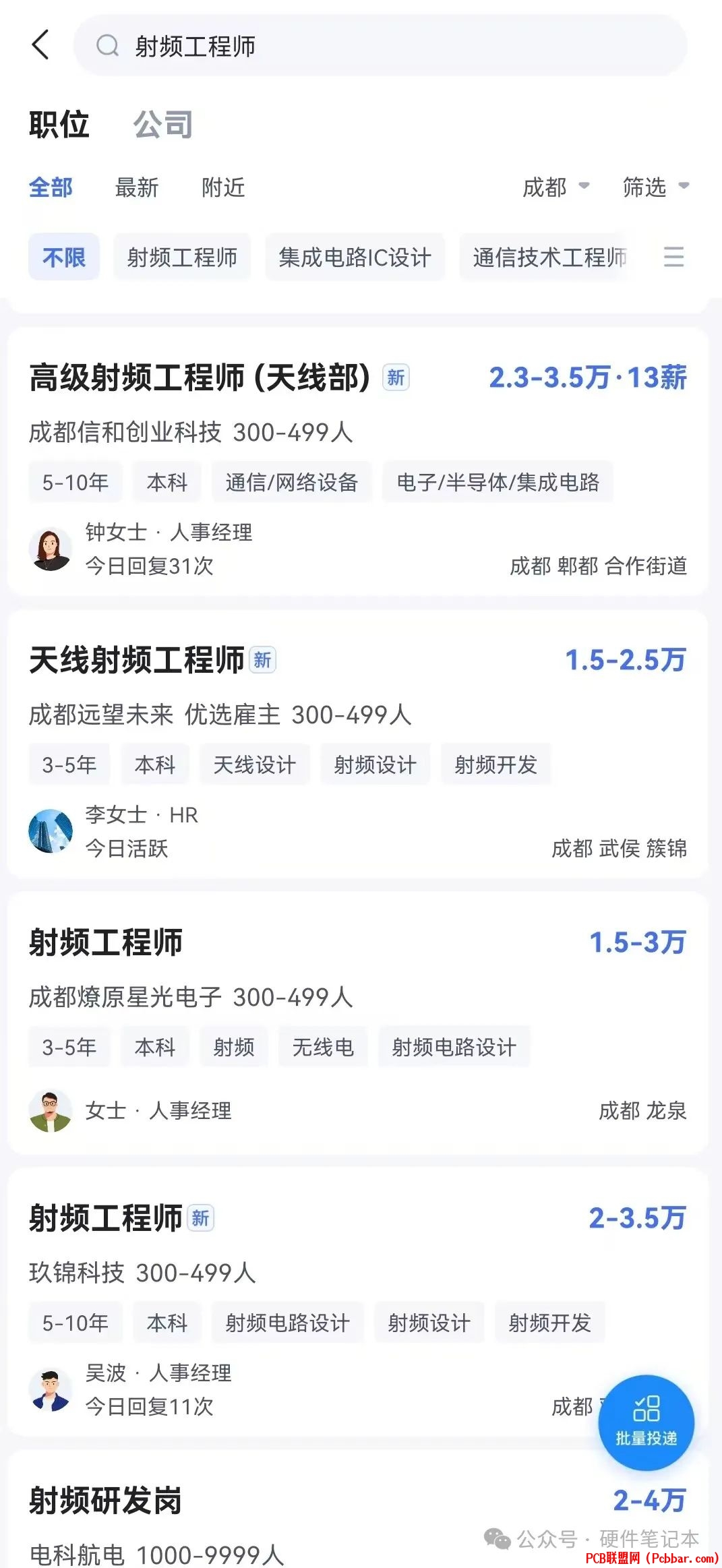The height and width of the screenshot is (1568, 722).
Task: Go back using the arrow icon
Action: (x=40, y=45)
